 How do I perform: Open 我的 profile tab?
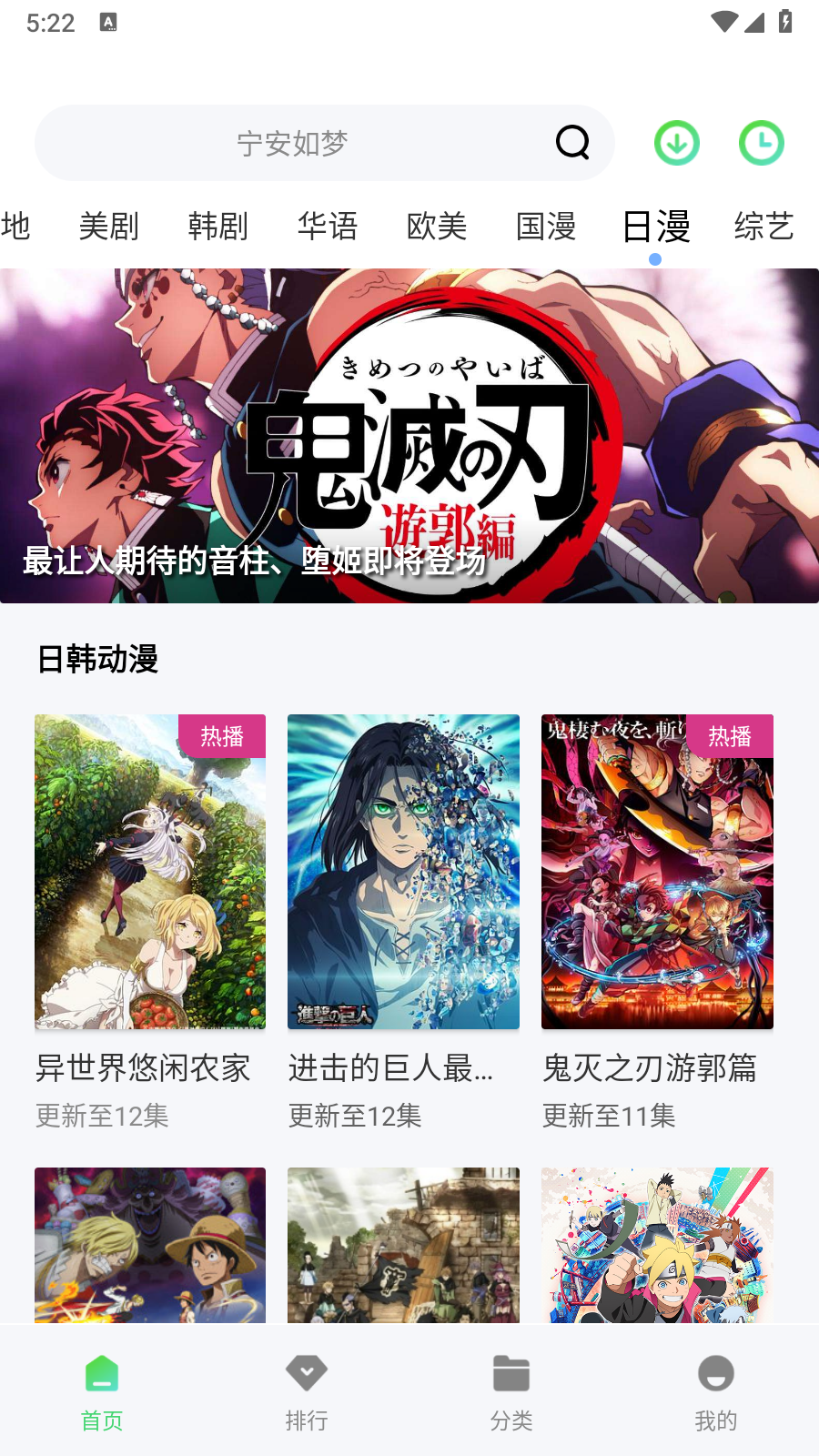[716, 1392]
